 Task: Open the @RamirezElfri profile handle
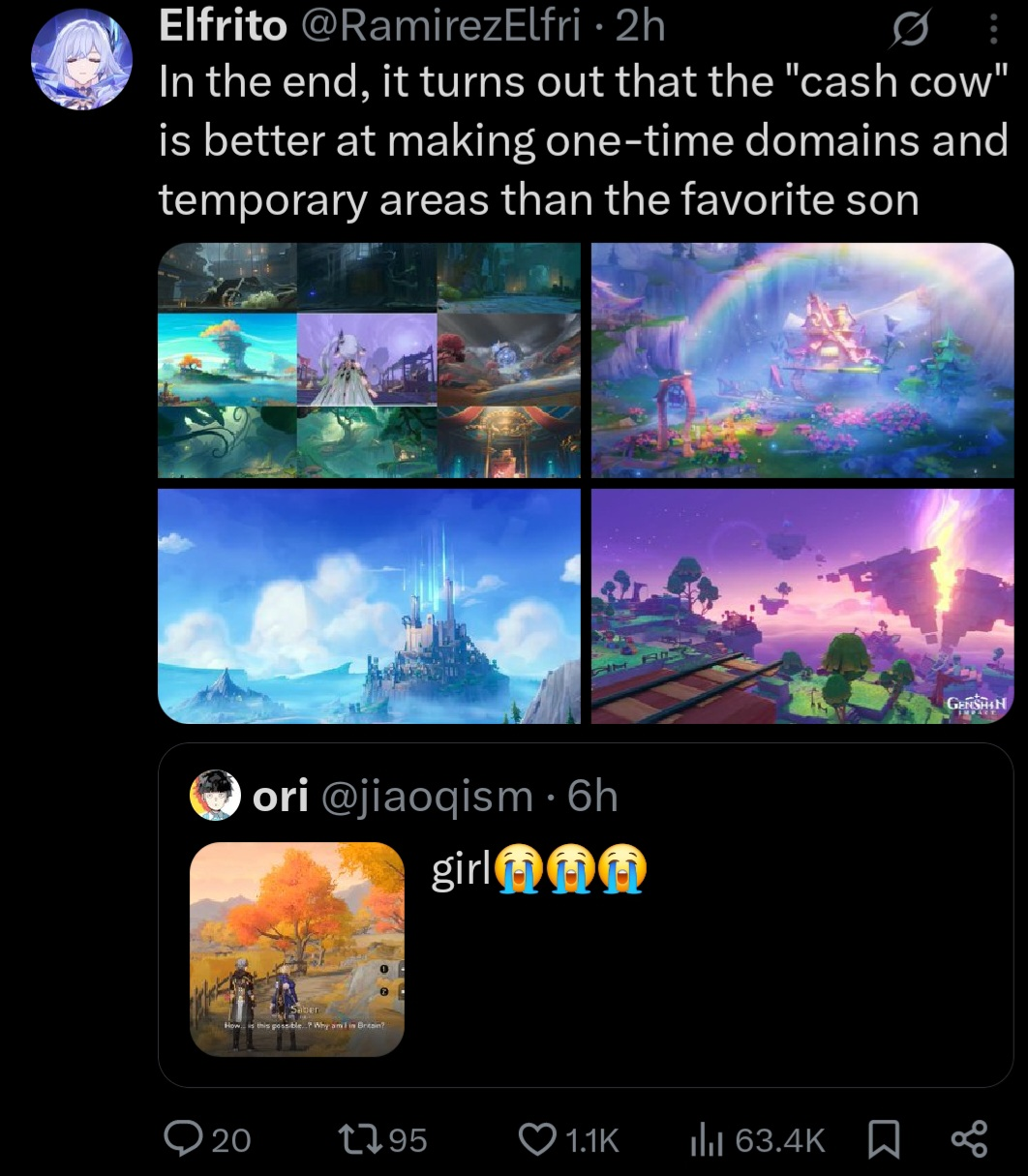click(x=441, y=26)
